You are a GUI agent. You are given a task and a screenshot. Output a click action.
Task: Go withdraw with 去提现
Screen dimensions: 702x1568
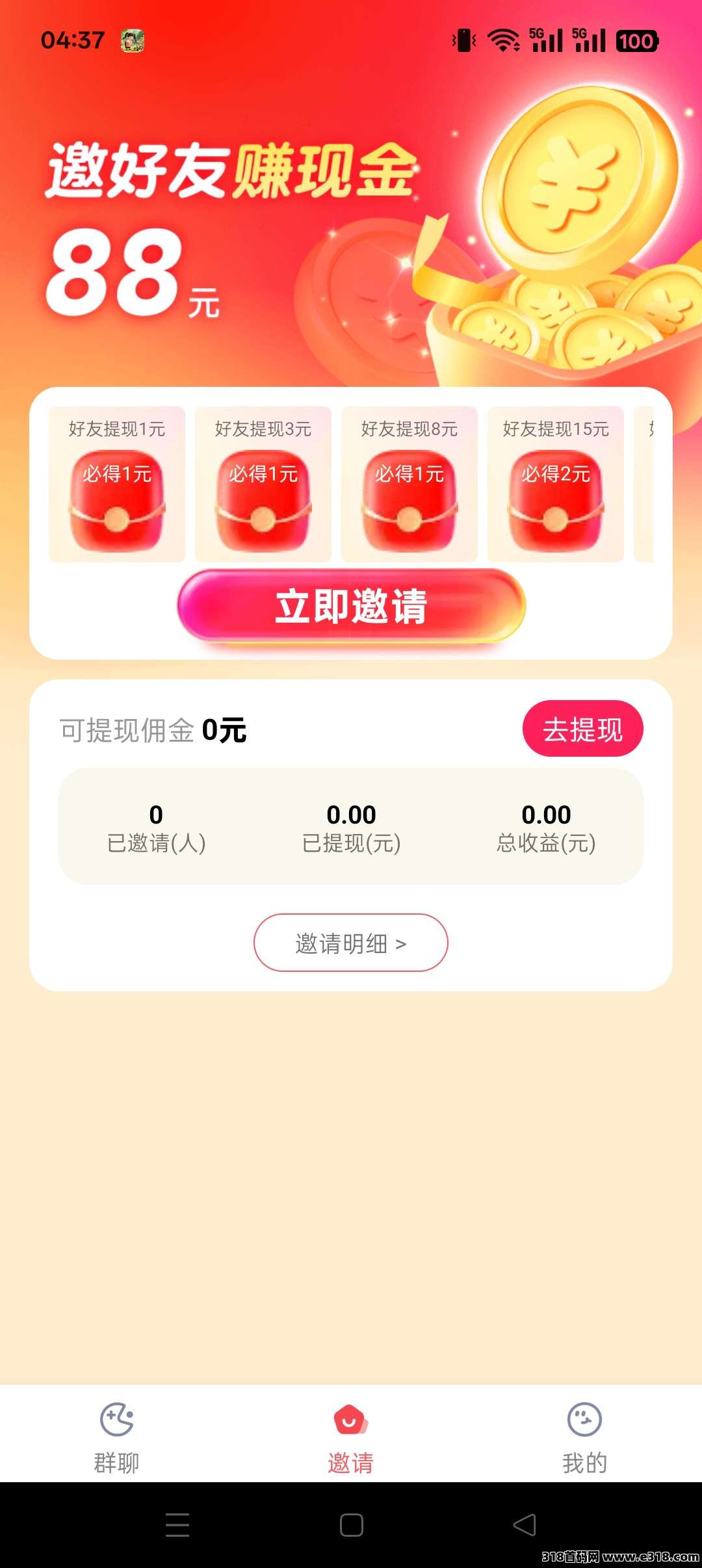point(582,729)
